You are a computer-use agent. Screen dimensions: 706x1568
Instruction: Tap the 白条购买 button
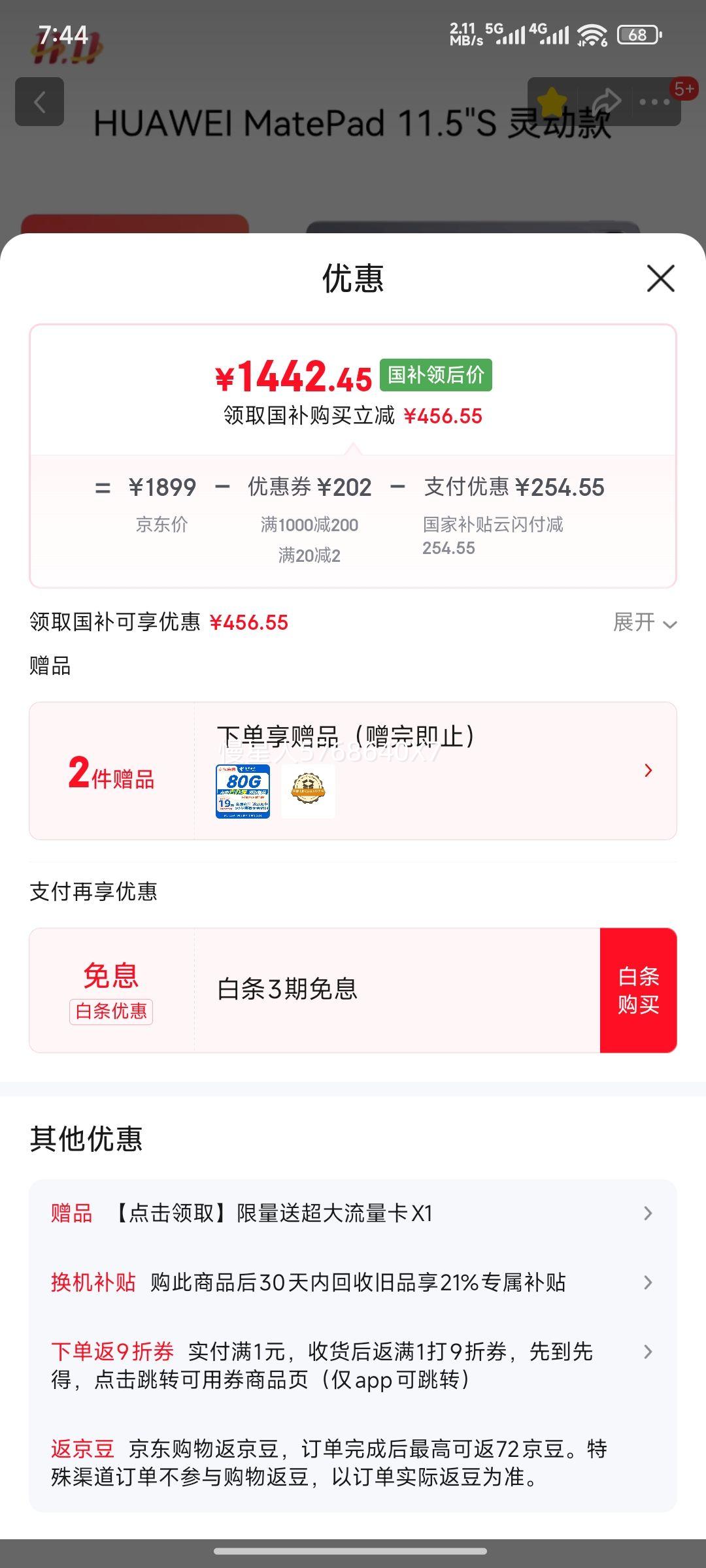coord(638,990)
